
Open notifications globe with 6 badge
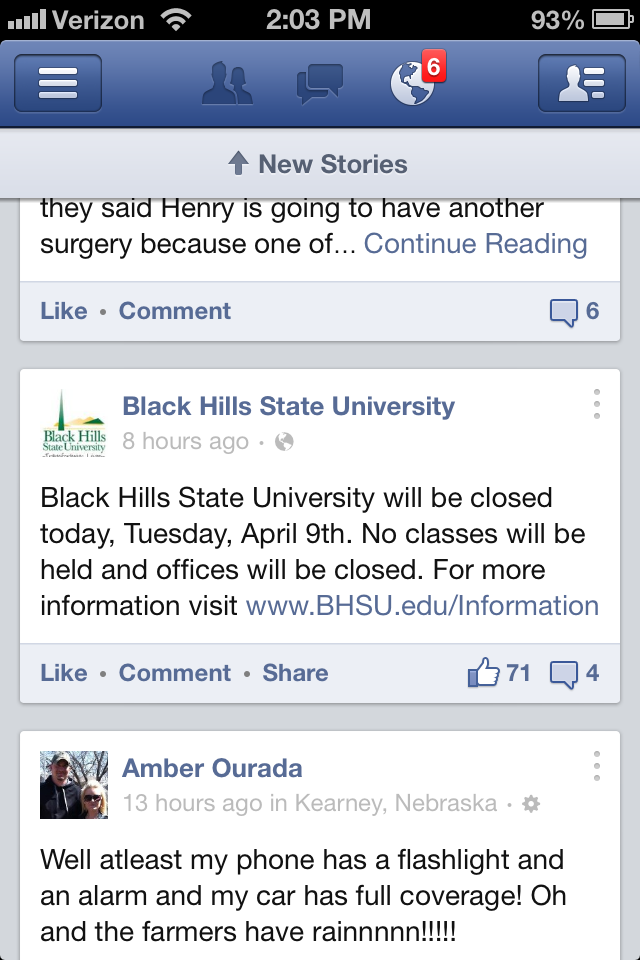(416, 80)
